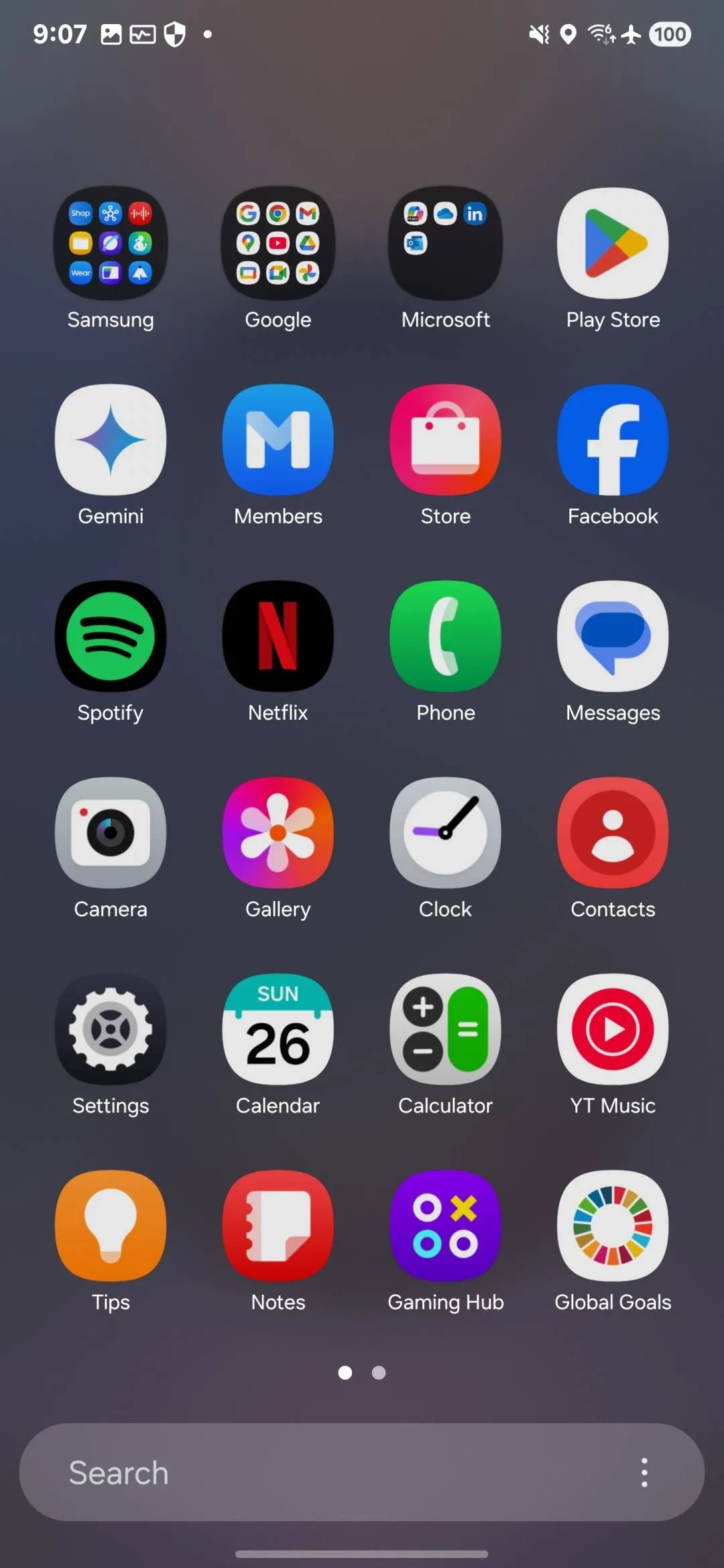Open the three-dot menu in search bar
Image resolution: width=724 pixels, height=1568 pixels.
(644, 1473)
